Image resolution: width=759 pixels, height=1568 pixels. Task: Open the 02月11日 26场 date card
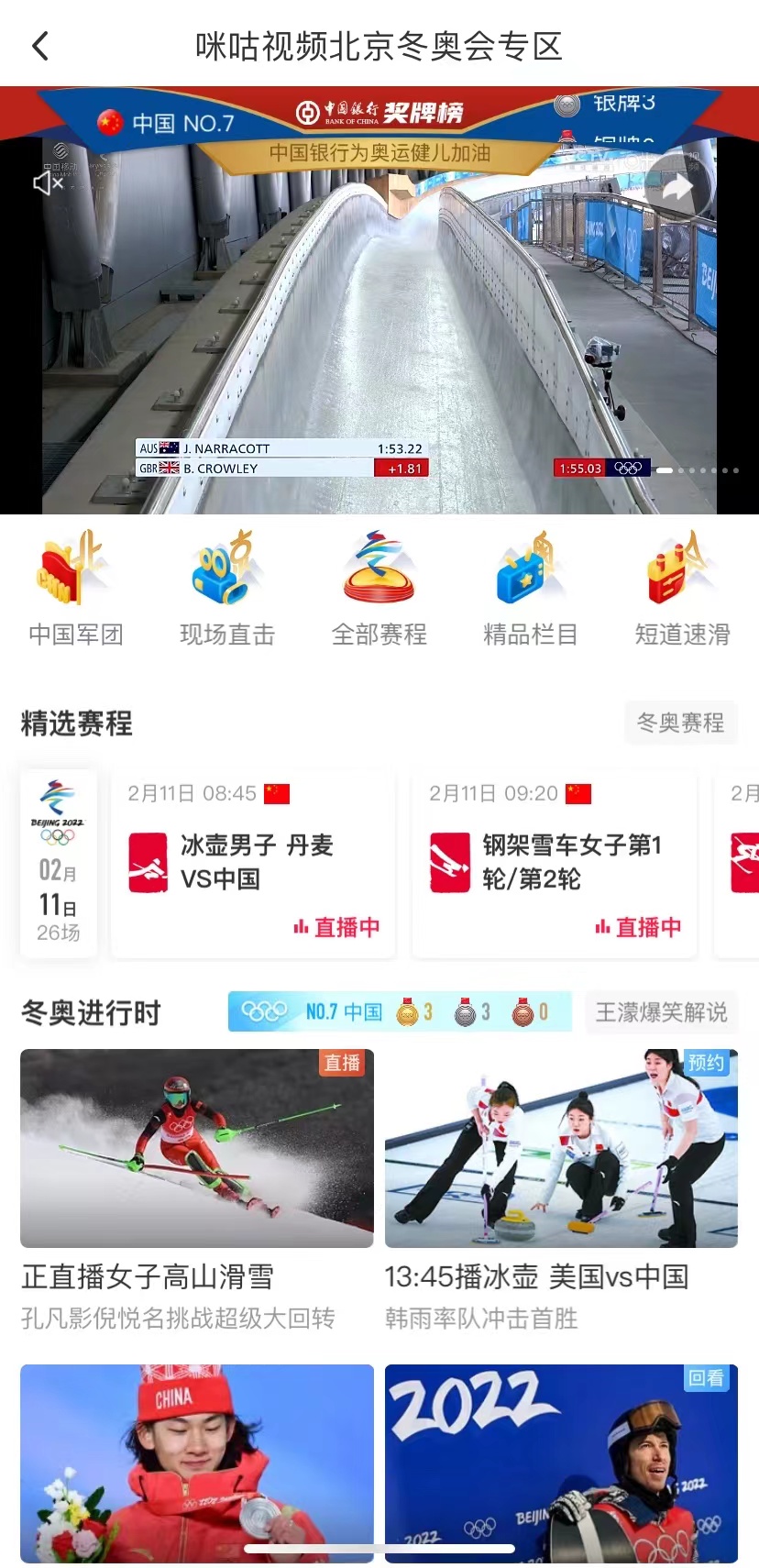(59, 864)
